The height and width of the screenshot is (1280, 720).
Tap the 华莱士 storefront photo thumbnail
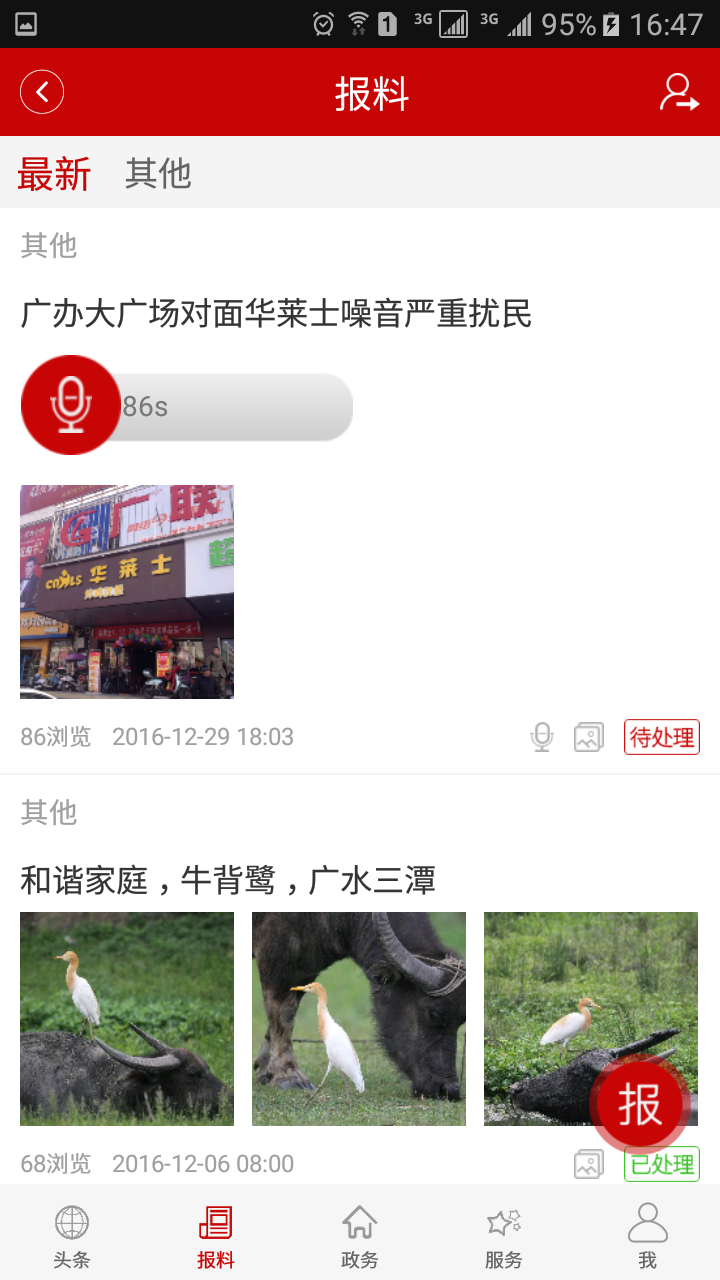click(126, 591)
